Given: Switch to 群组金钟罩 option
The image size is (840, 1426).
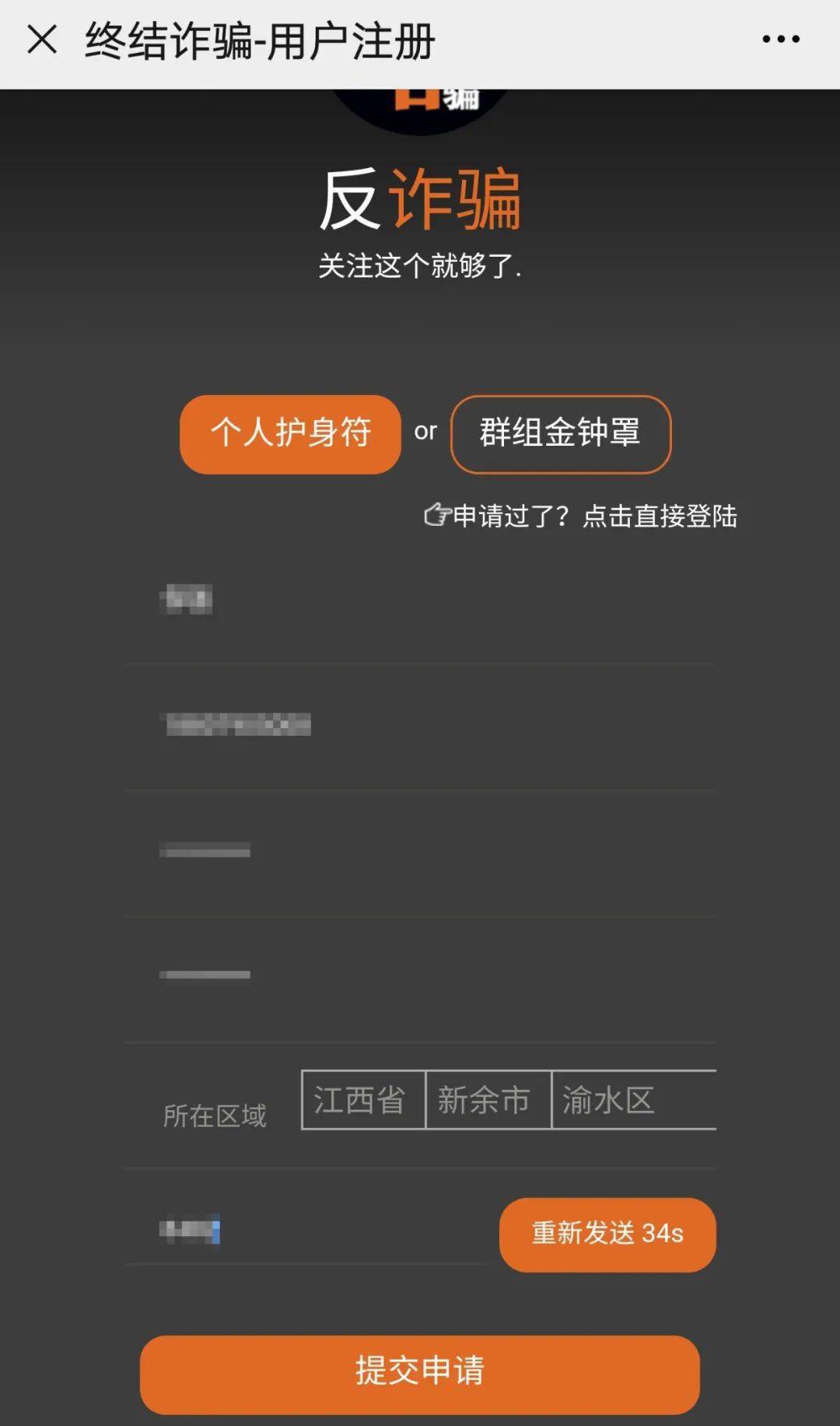Looking at the screenshot, I should click(560, 433).
